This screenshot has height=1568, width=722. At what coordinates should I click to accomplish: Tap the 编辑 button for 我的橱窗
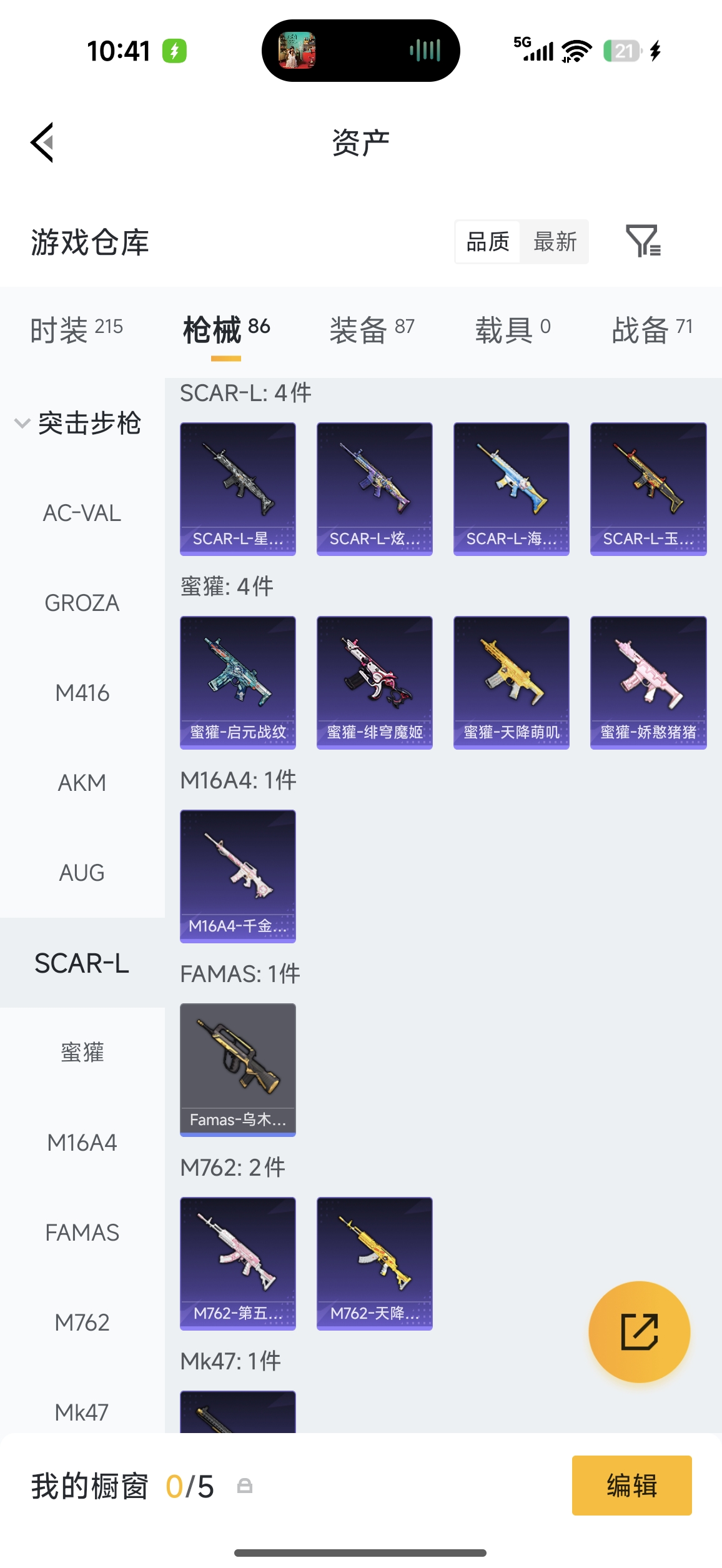[631, 1486]
